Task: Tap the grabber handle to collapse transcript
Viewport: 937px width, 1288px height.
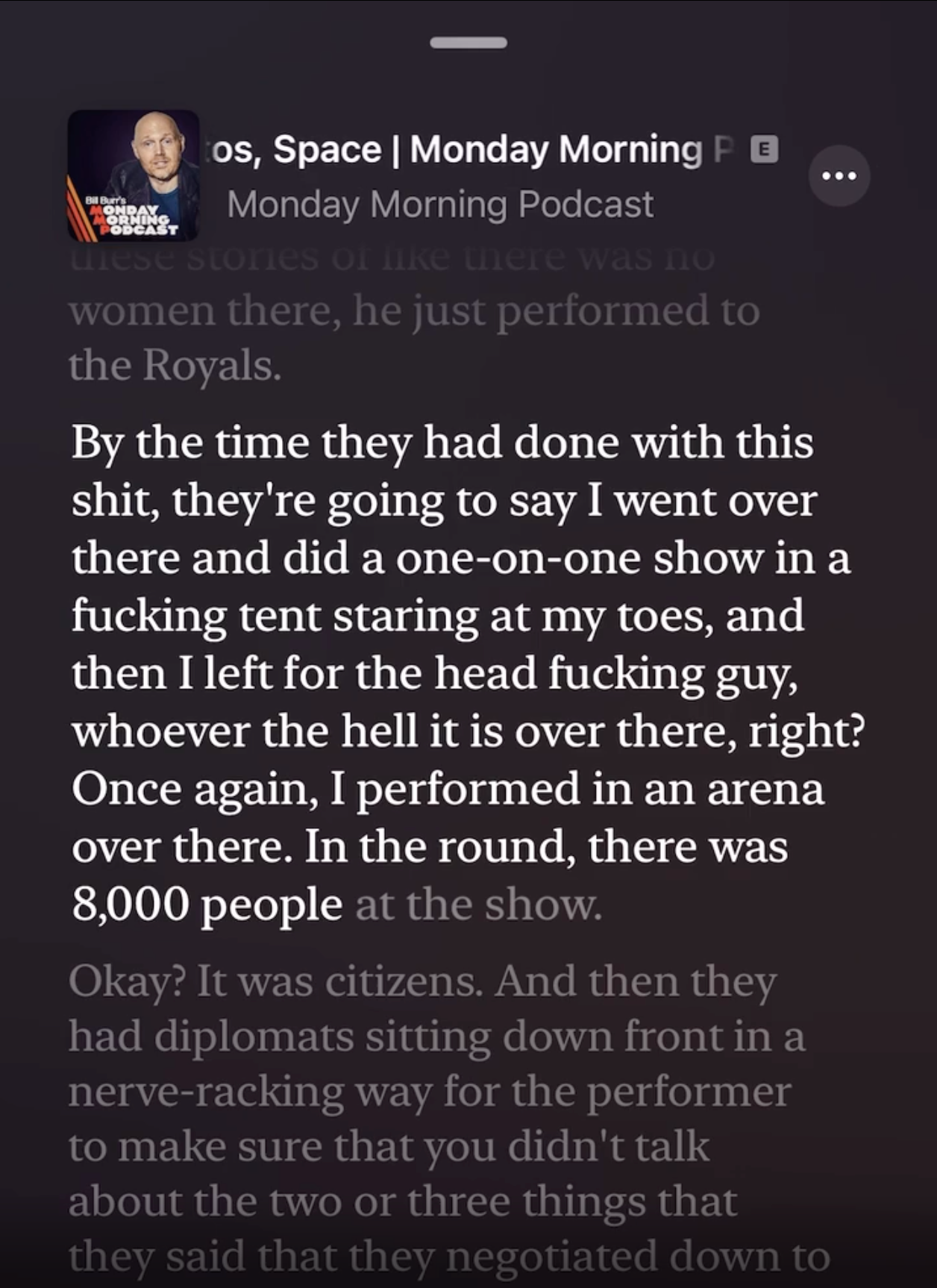Action: coord(468,43)
